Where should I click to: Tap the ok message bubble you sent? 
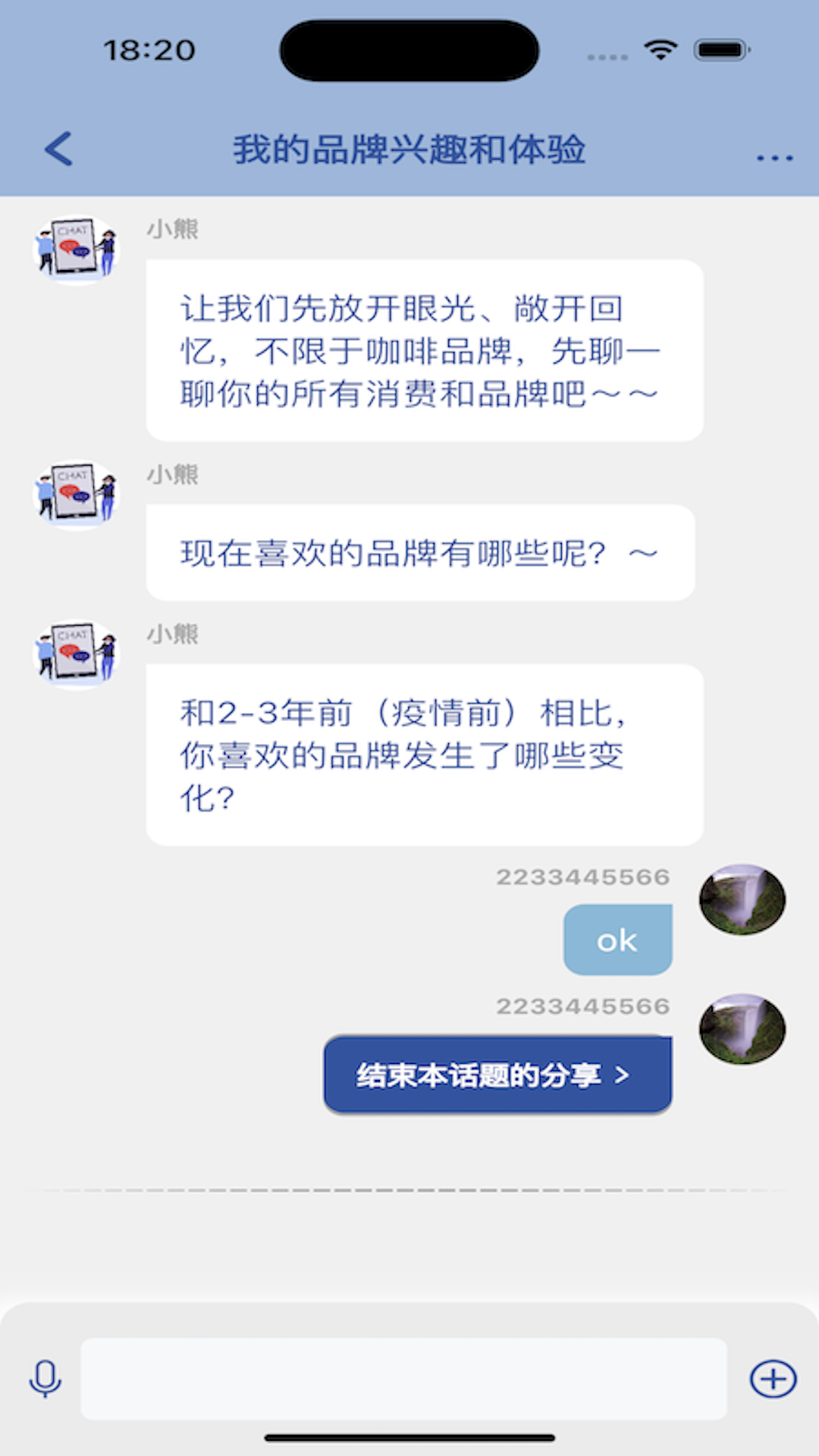point(617,939)
